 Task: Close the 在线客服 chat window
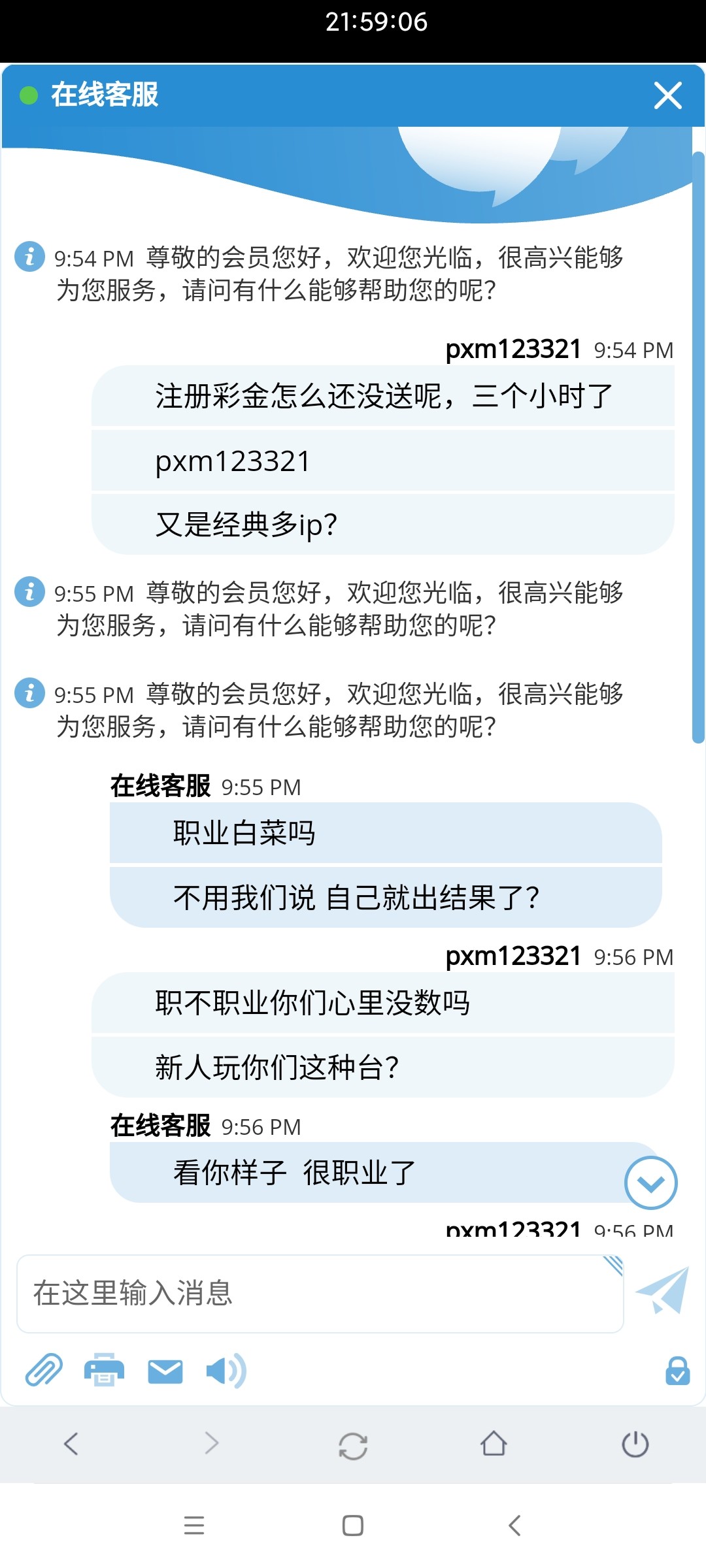point(667,95)
